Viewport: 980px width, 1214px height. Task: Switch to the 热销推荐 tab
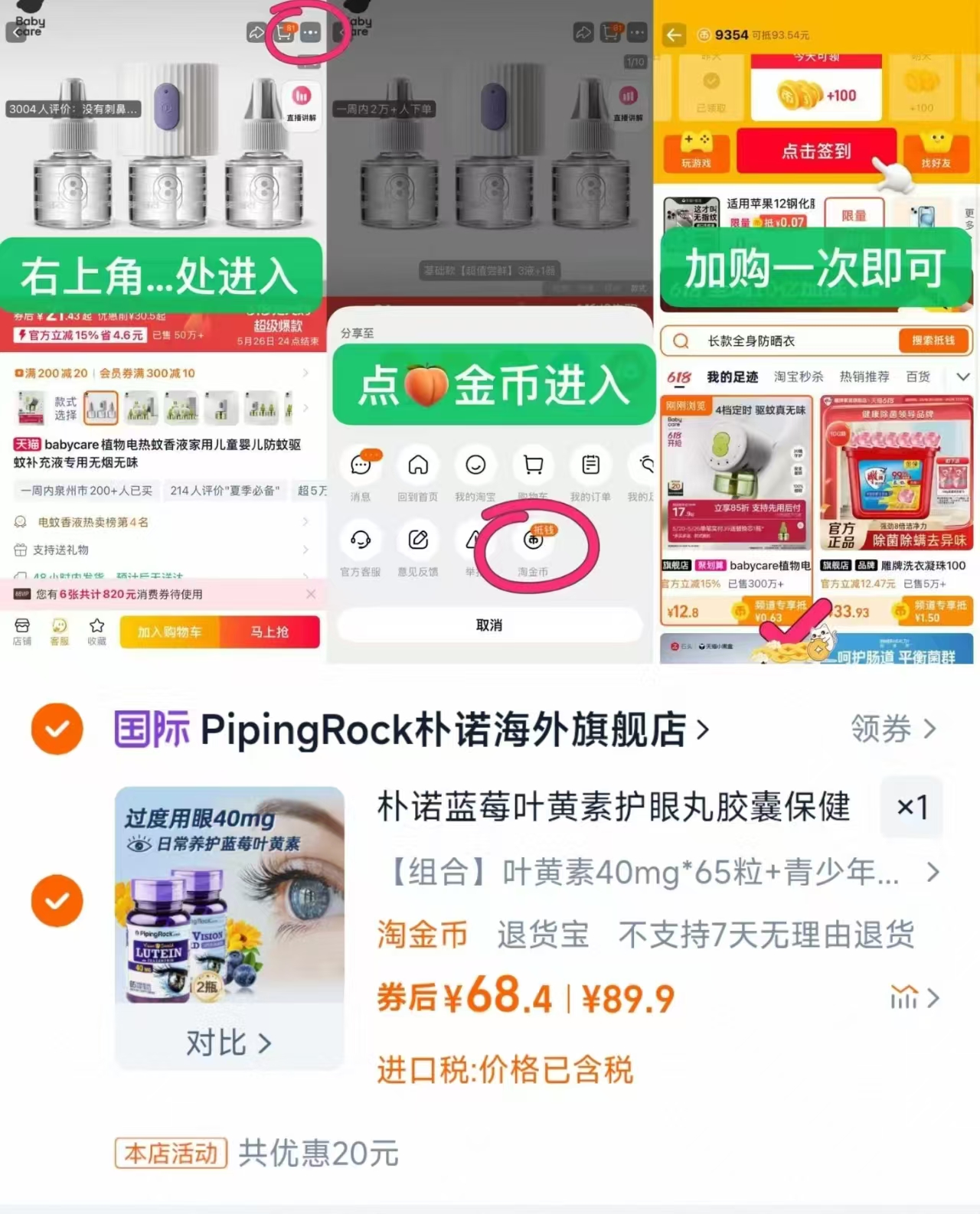[864, 376]
